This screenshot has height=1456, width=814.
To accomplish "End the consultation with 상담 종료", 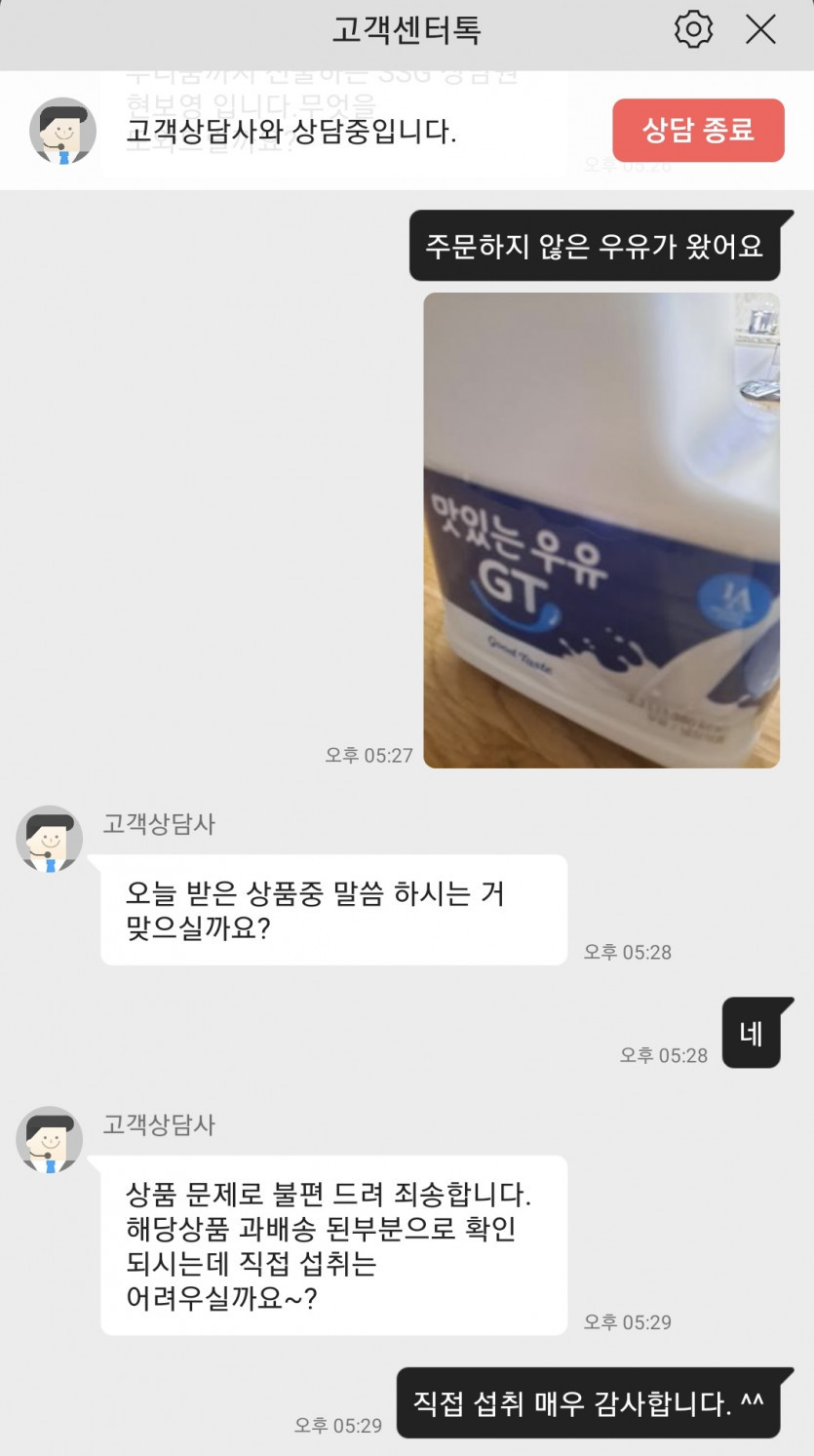I will click(698, 130).
